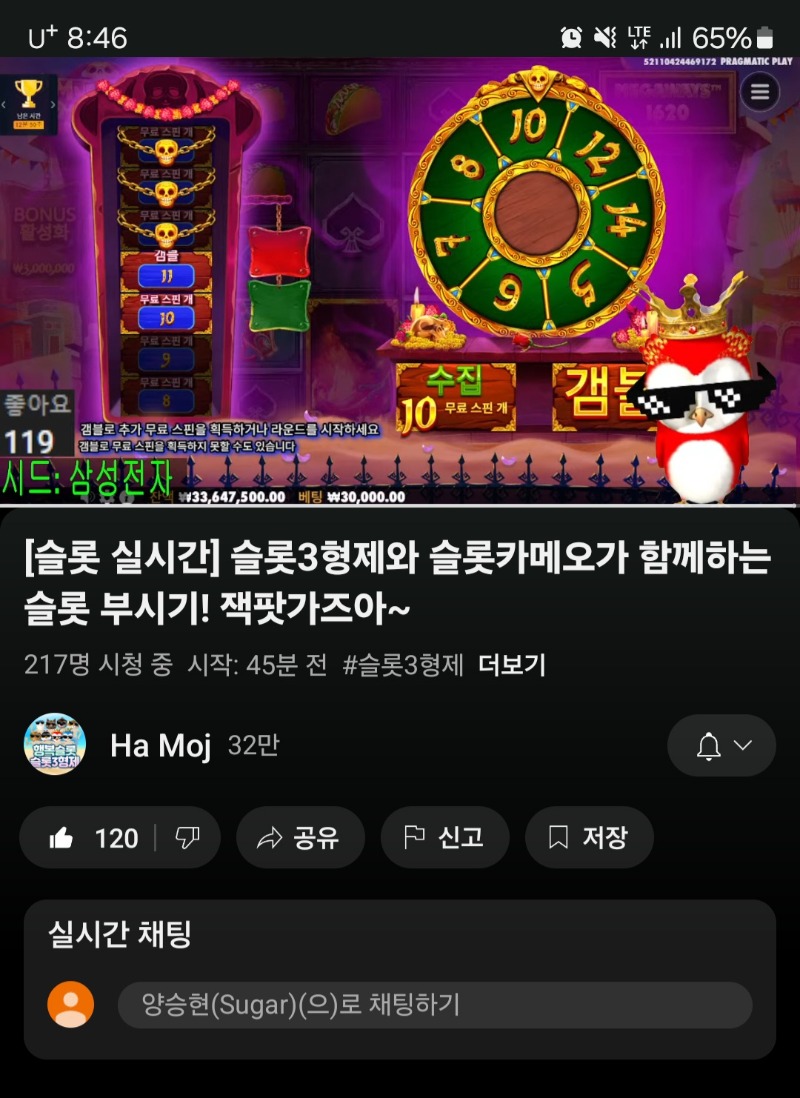Screen dimensions: 800x1098
Task: Open the #슬롯3형제 hashtag
Action: point(402,665)
